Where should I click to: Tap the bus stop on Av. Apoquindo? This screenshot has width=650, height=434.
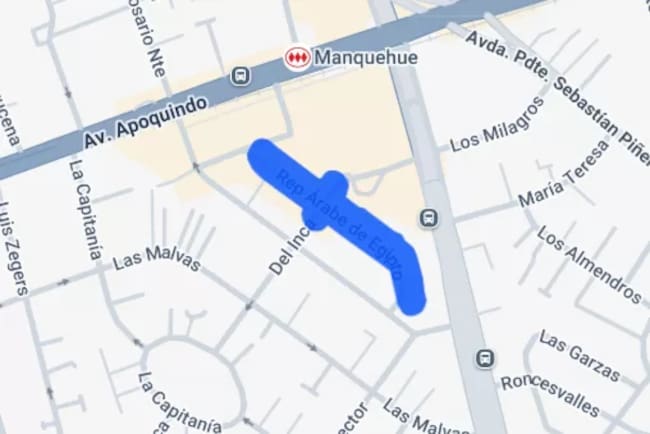240,76
